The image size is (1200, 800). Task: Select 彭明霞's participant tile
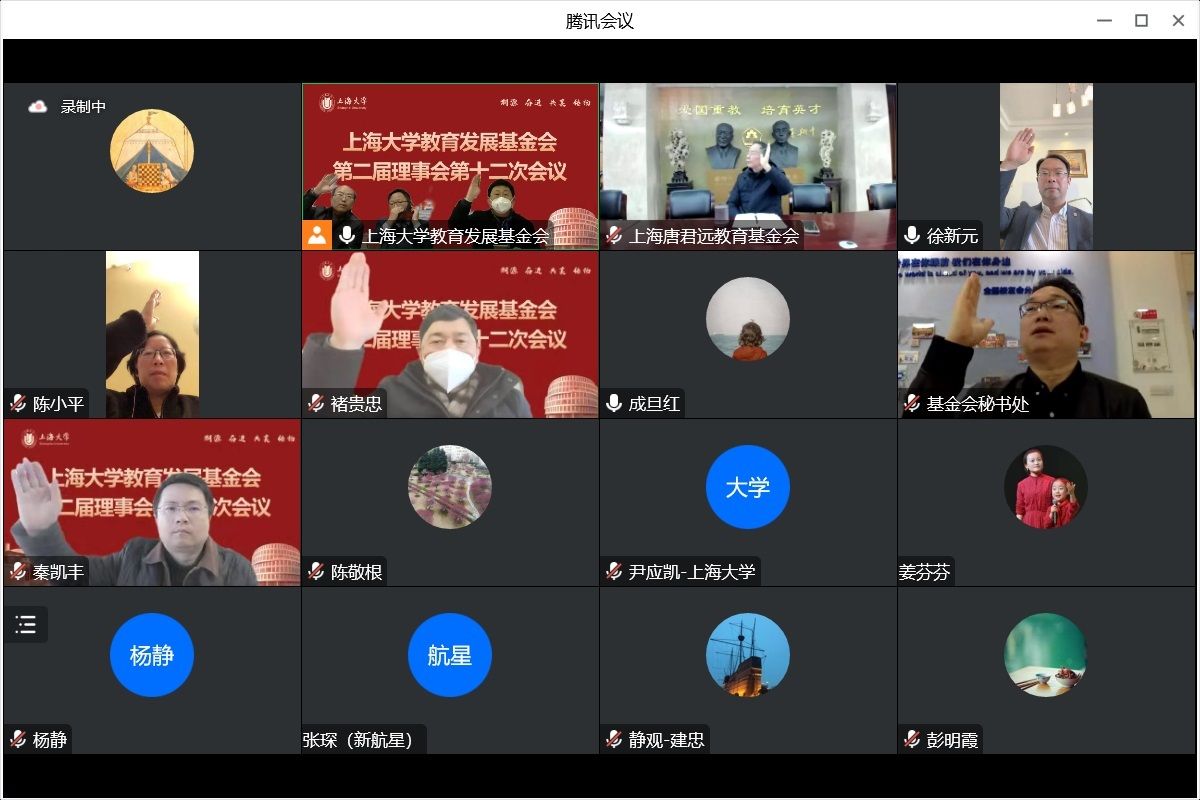(1046, 670)
